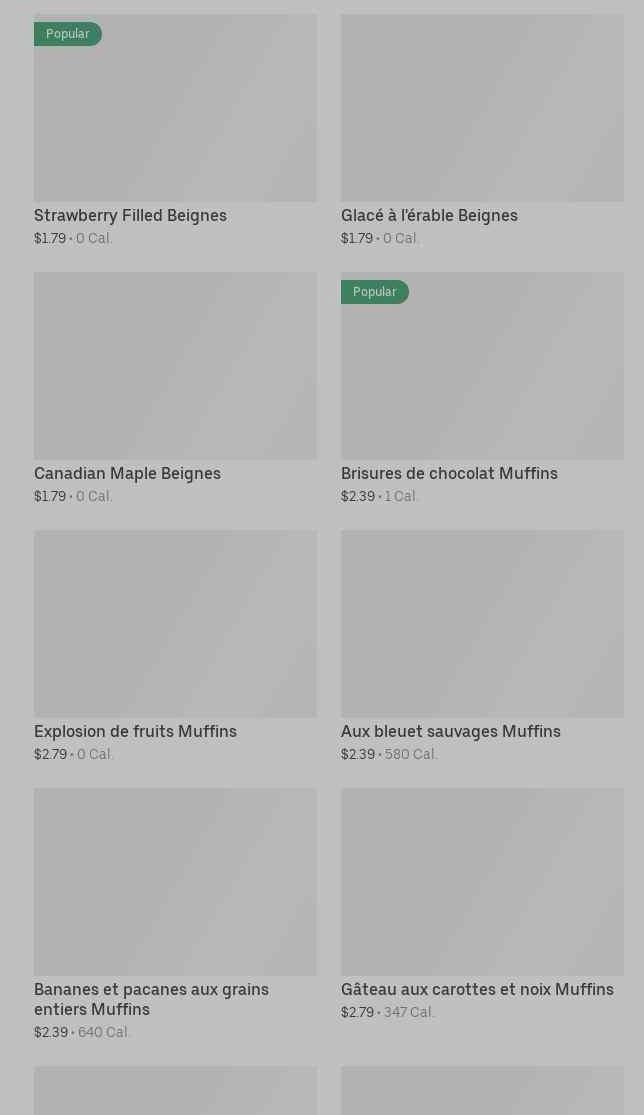Open the Strawberry Filled Beignes item
The image size is (644, 1115).
tap(175, 110)
